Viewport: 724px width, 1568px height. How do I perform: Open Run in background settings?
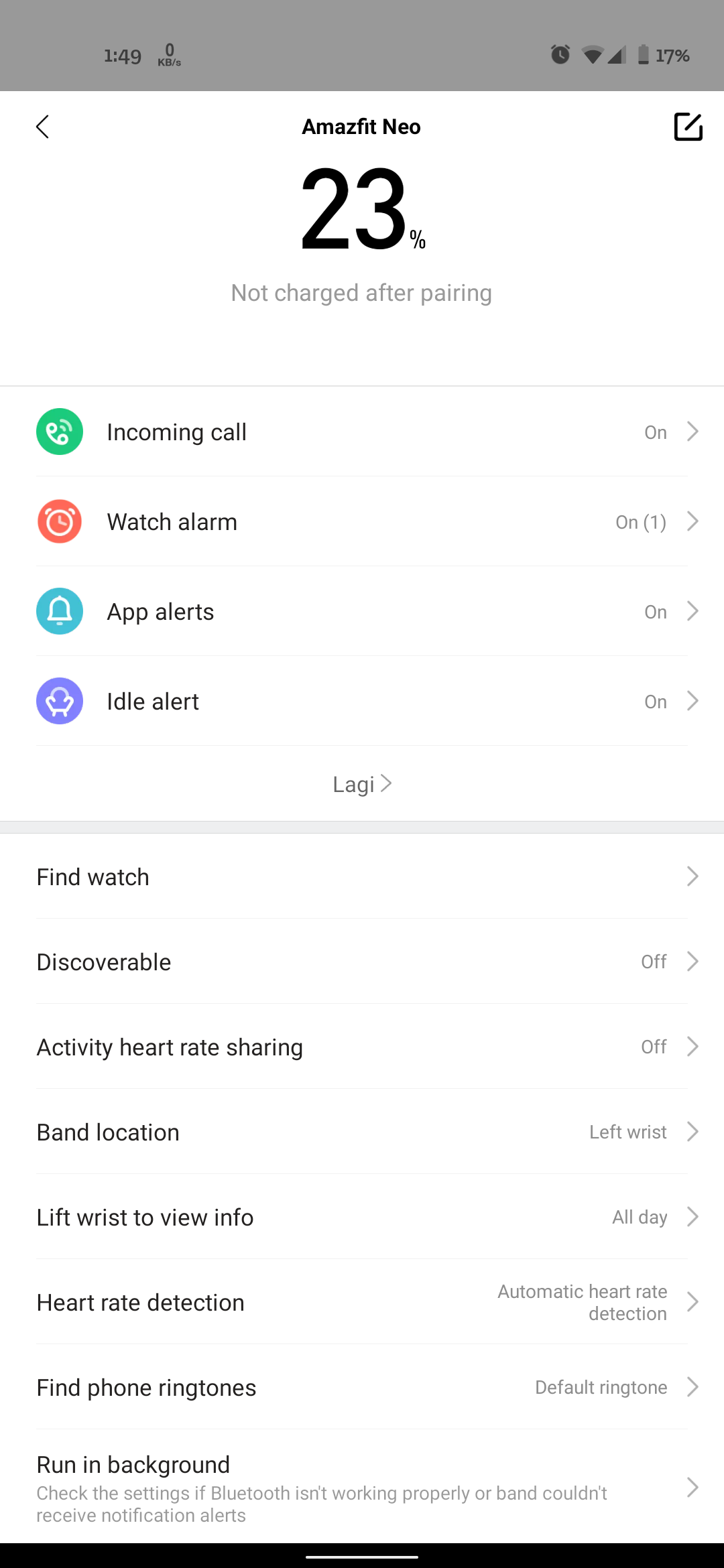362,1488
